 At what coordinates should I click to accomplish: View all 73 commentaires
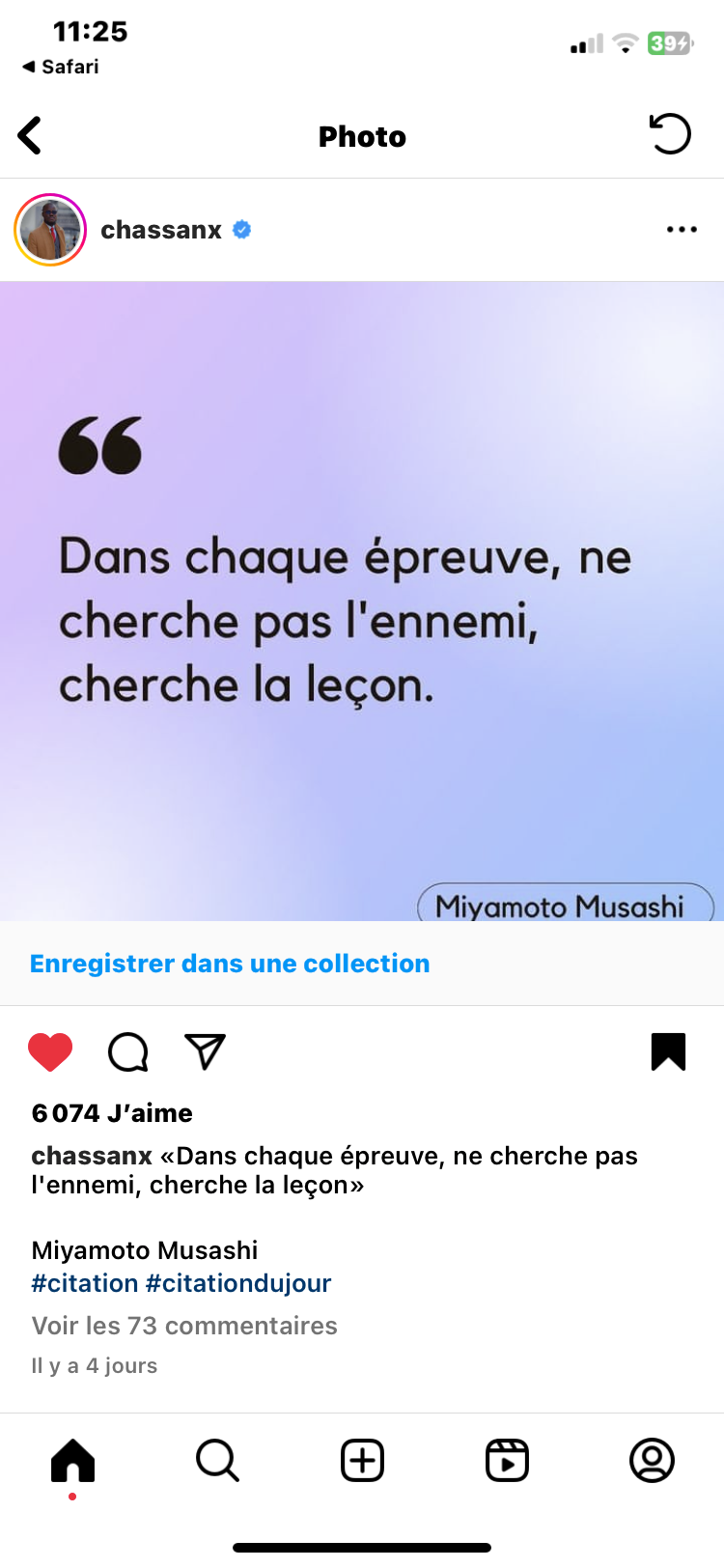pyautogui.click(x=184, y=1326)
